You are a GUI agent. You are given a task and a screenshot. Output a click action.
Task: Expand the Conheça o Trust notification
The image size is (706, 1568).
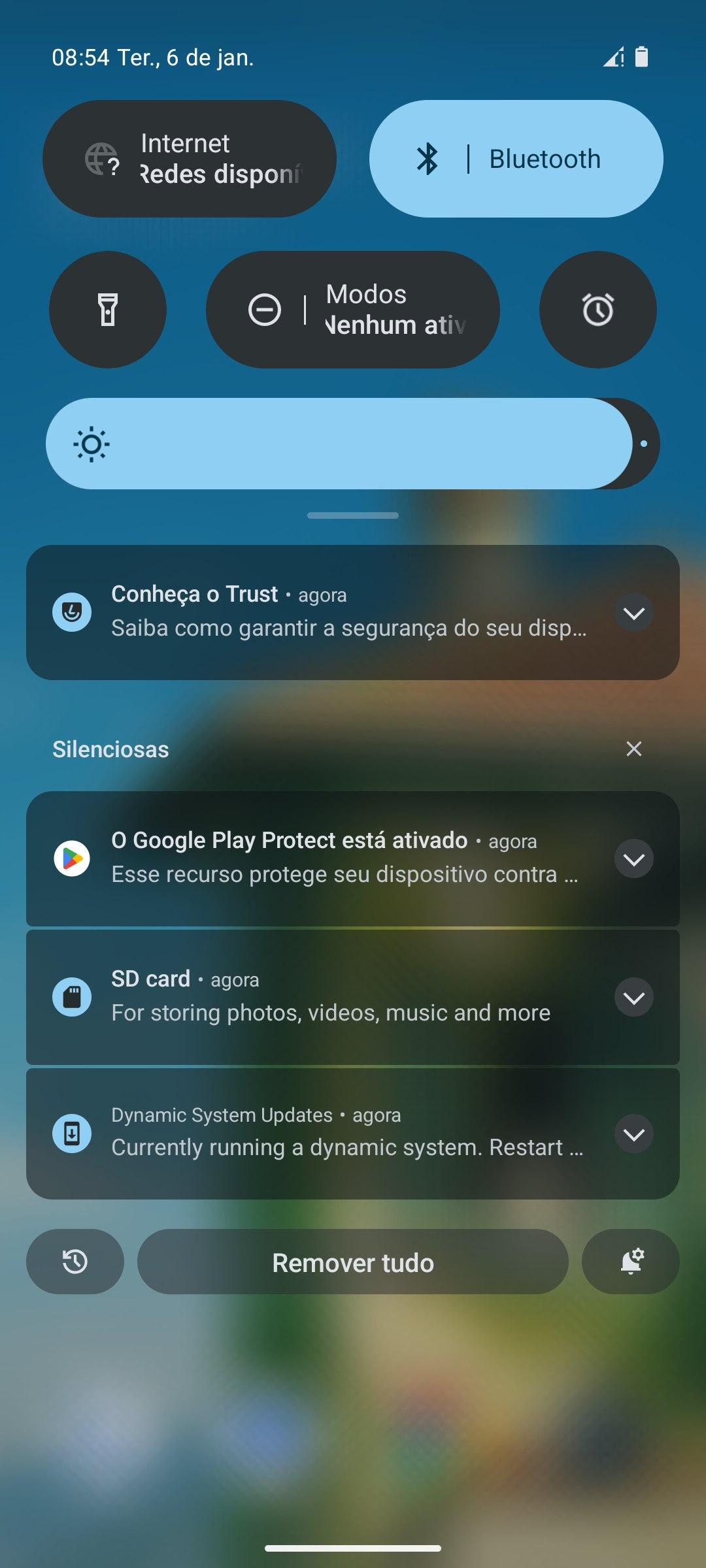(x=633, y=613)
